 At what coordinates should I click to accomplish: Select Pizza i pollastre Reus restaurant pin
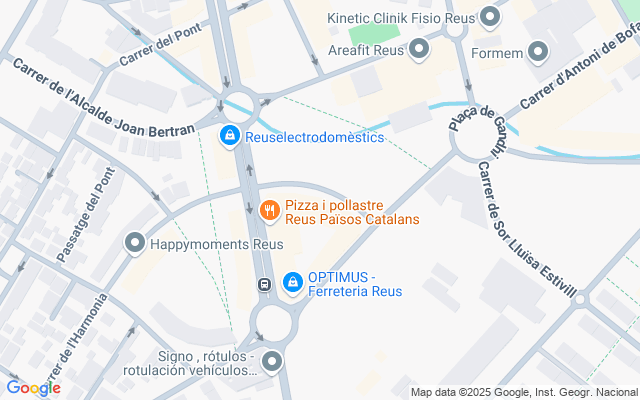pyautogui.click(x=269, y=210)
